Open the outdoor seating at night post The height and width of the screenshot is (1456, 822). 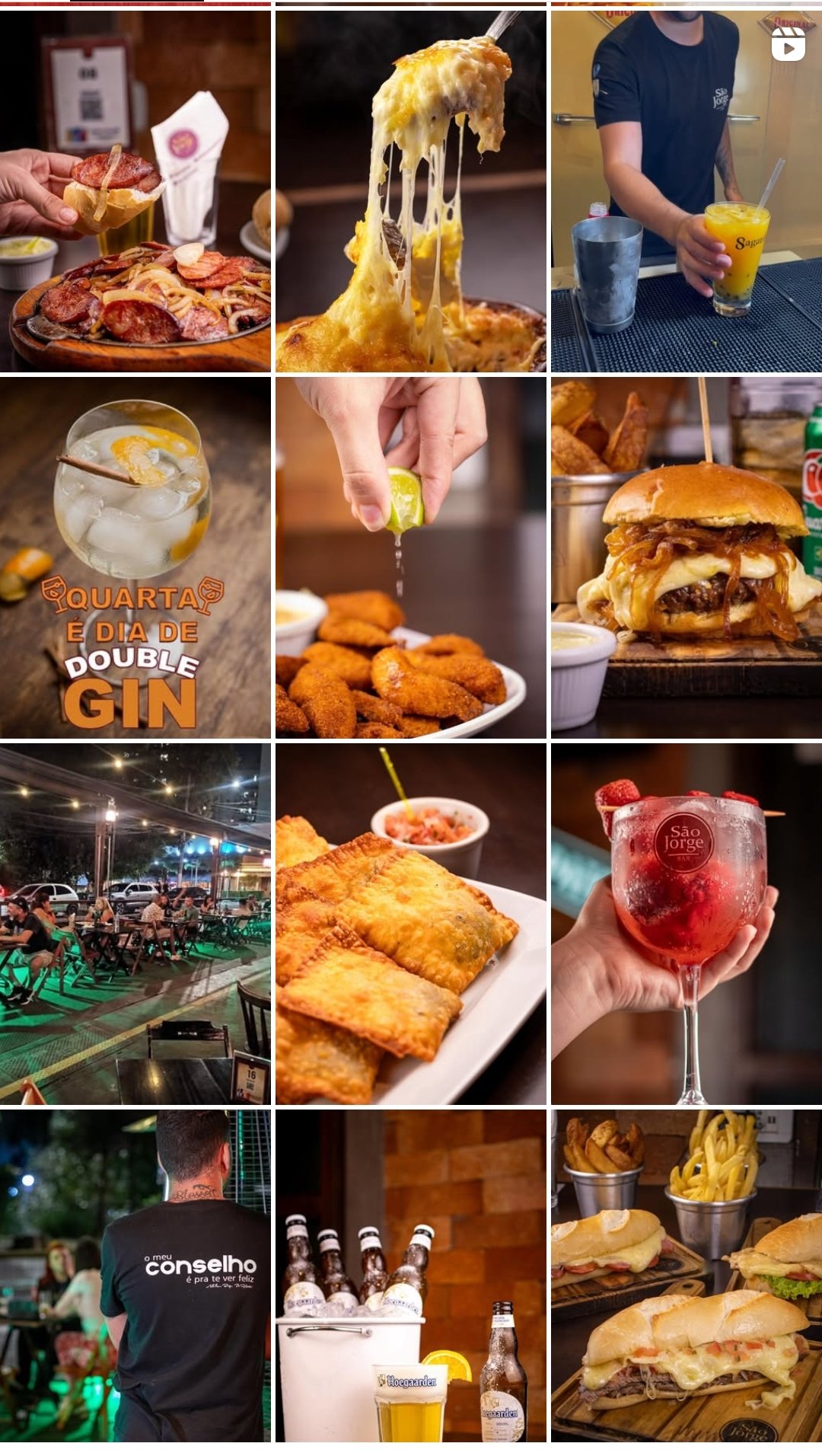tap(135, 924)
